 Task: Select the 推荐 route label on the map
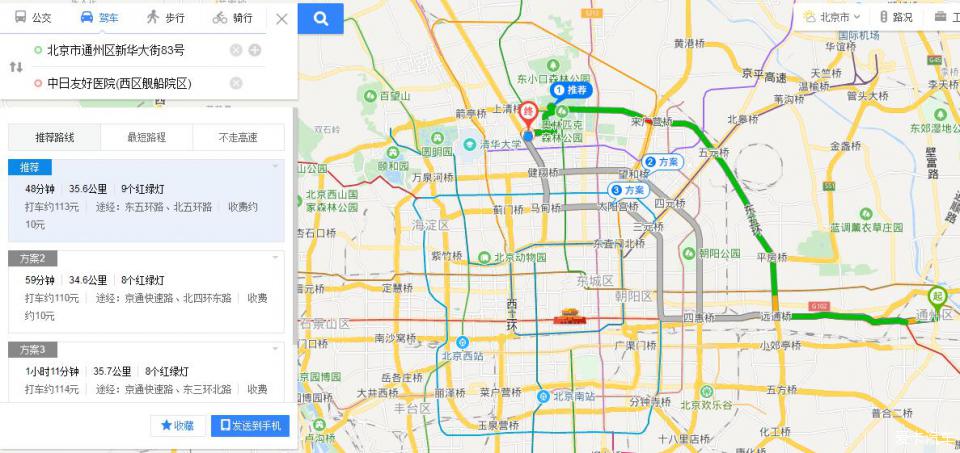[571, 90]
